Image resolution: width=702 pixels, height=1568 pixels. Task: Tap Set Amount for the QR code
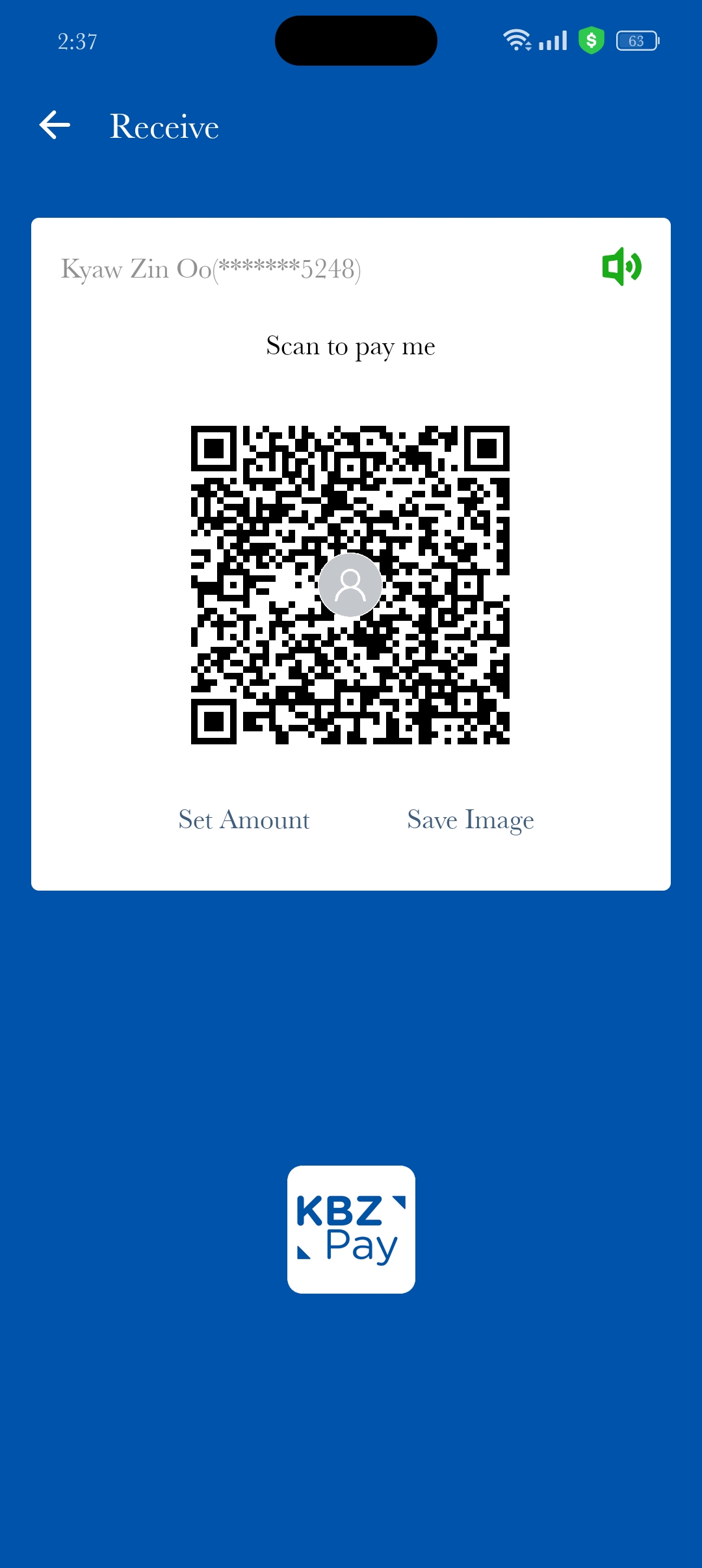coord(244,820)
